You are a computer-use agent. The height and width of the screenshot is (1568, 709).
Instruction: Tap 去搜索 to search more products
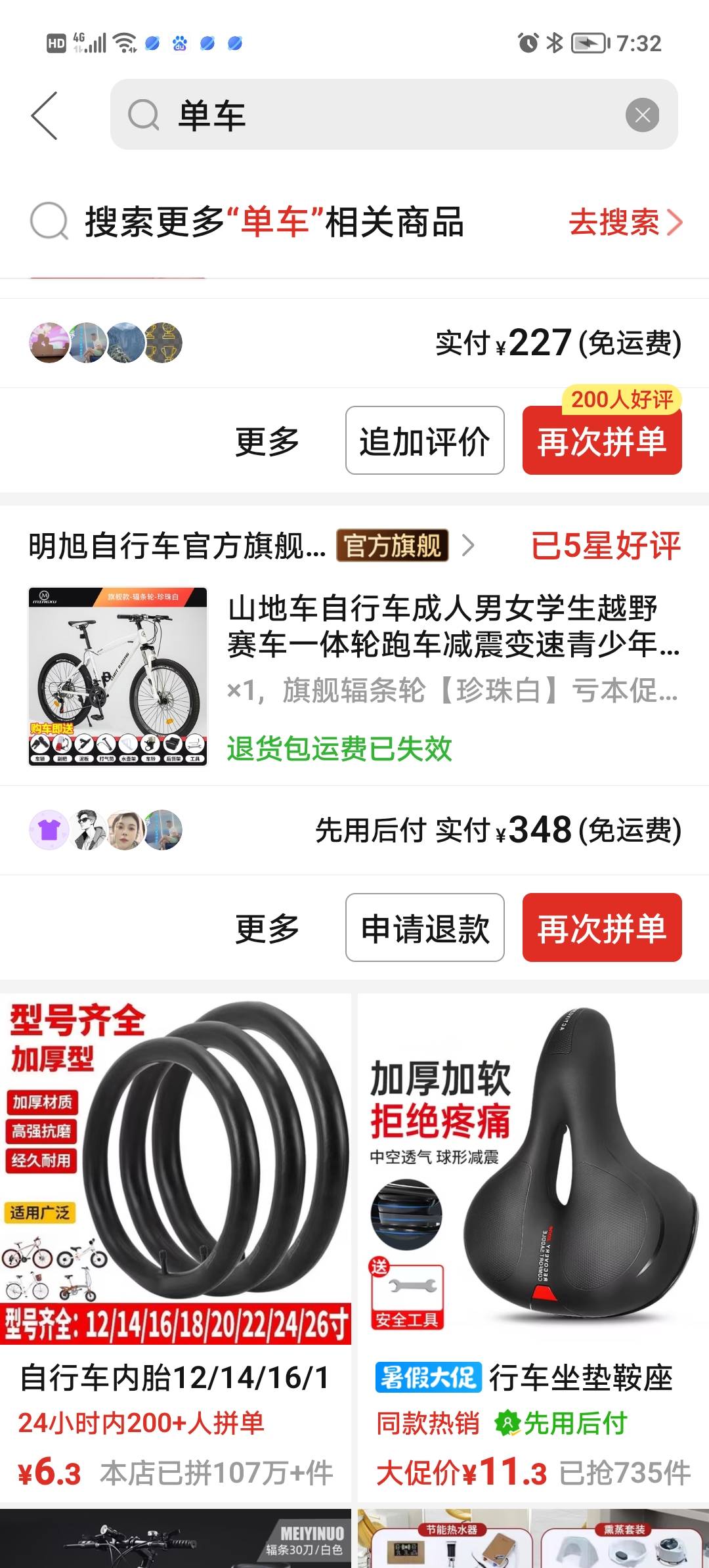(625, 222)
